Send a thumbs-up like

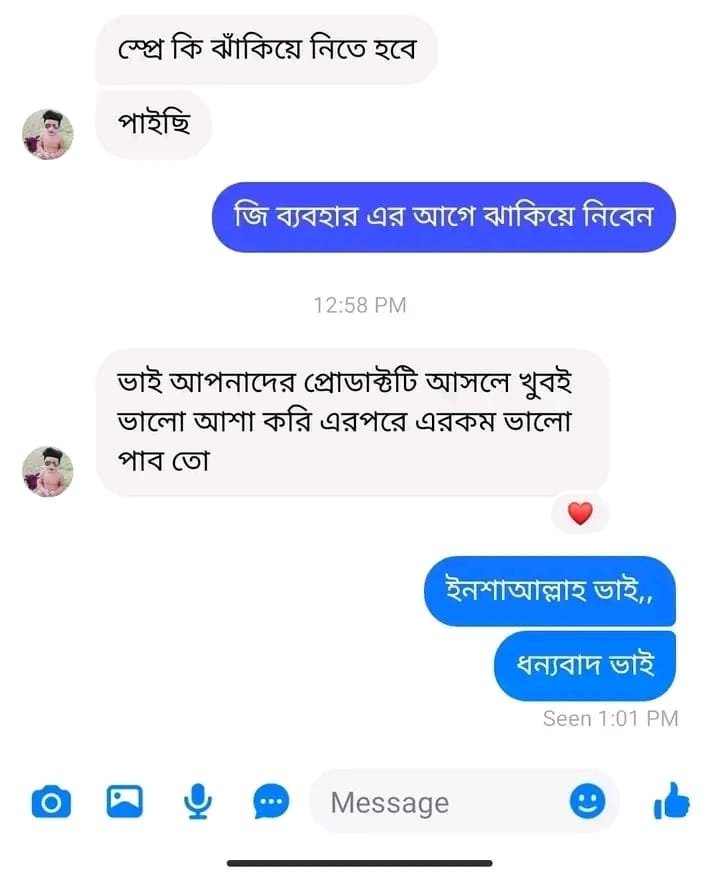[671, 800]
